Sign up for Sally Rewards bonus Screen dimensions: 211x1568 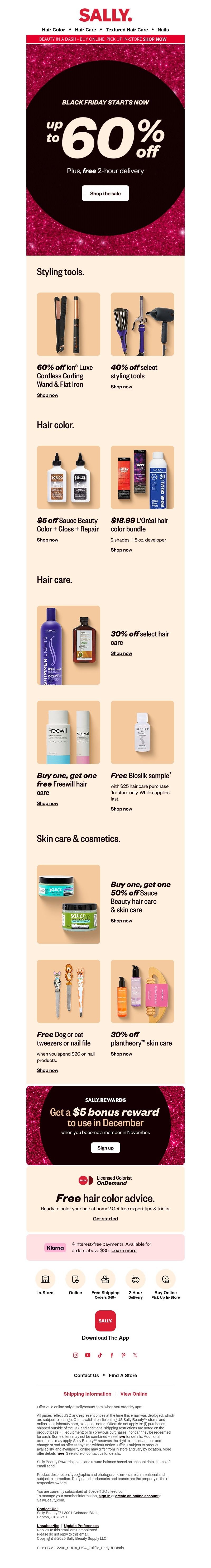coord(105,1147)
